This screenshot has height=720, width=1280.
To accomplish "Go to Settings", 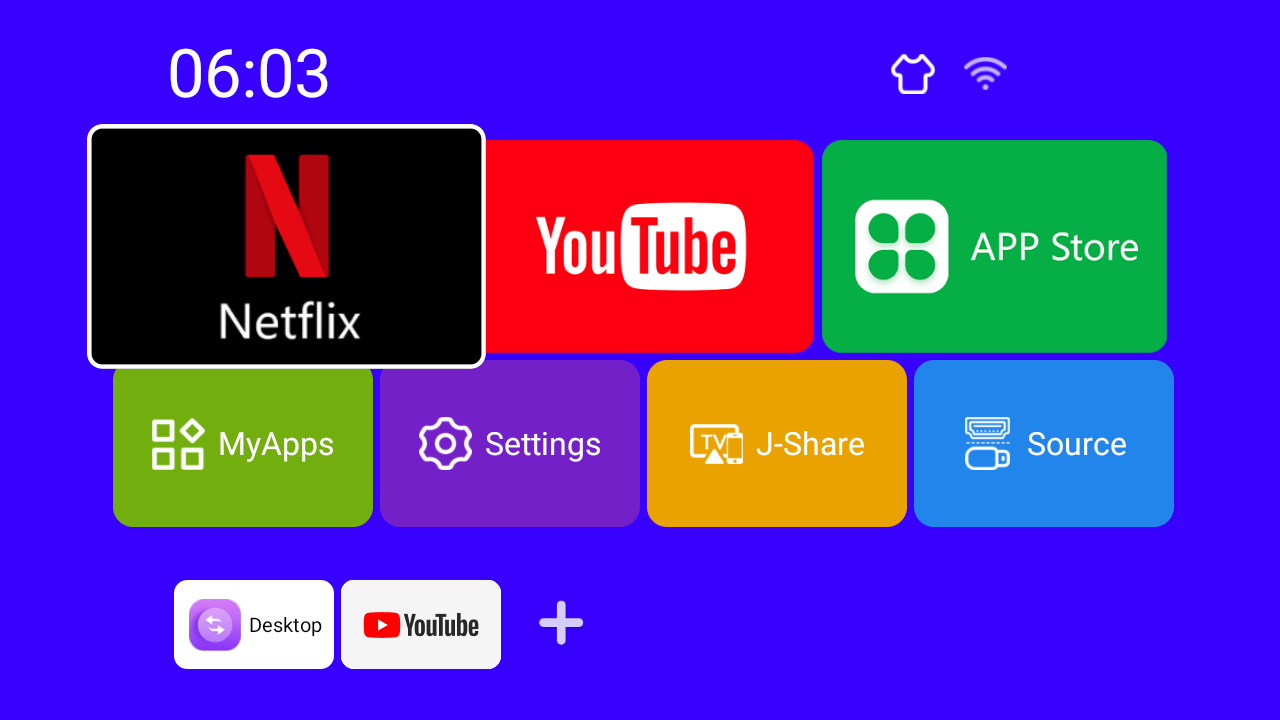I will point(510,444).
